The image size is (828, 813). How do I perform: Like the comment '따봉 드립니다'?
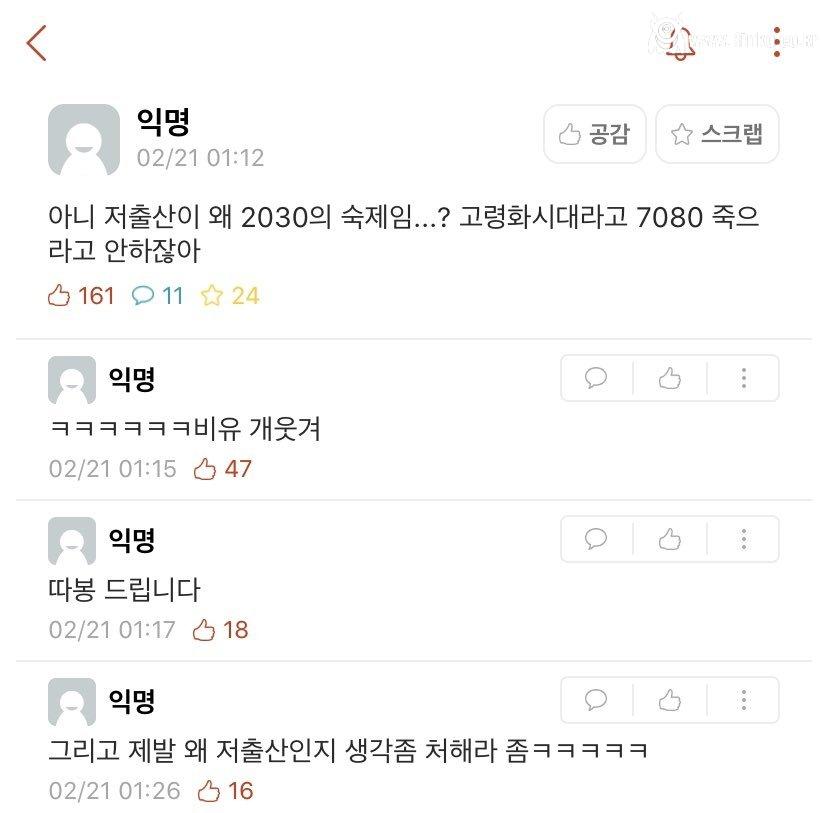pos(670,540)
